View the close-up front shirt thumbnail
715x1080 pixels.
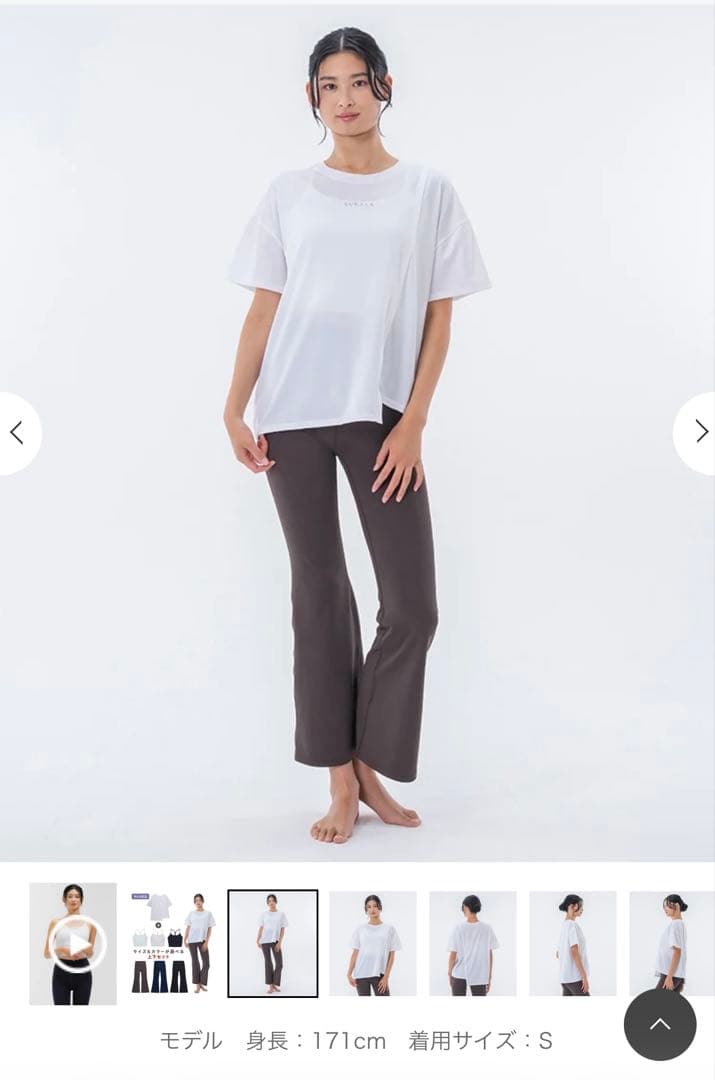(x=373, y=944)
